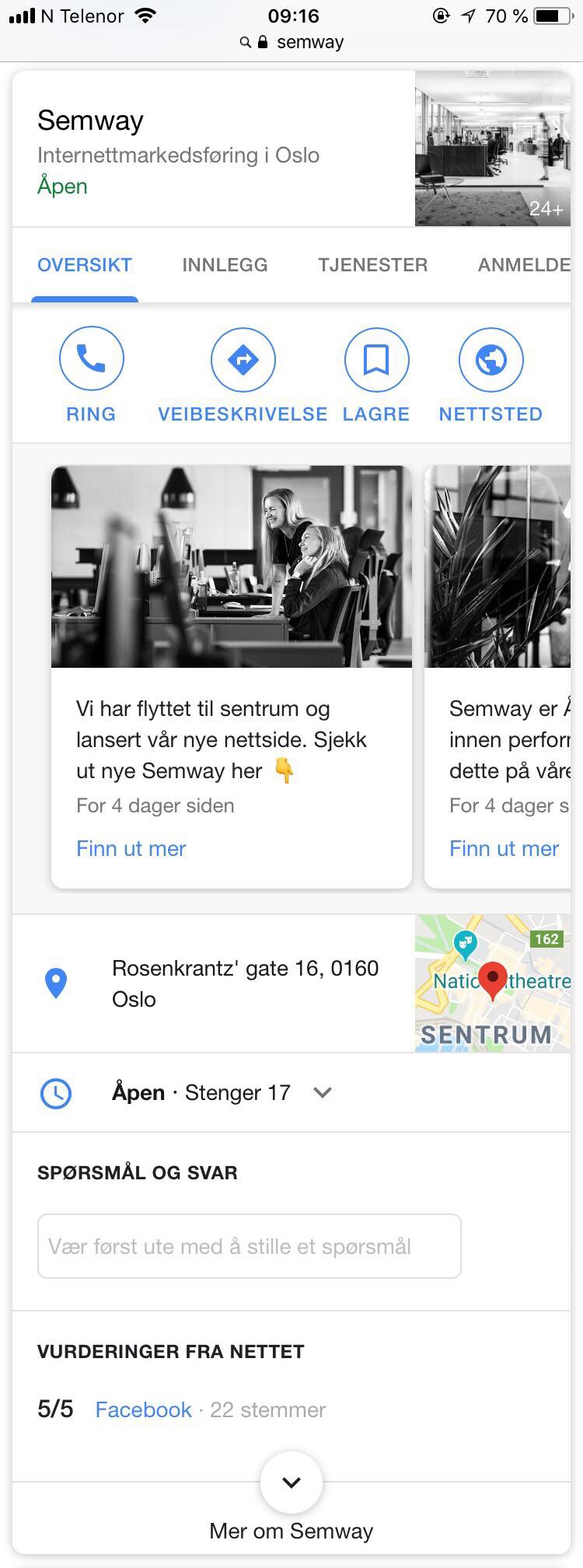Select the Ring phone icon
Viewport: 583px width, 1568px height.
point(92,358)
